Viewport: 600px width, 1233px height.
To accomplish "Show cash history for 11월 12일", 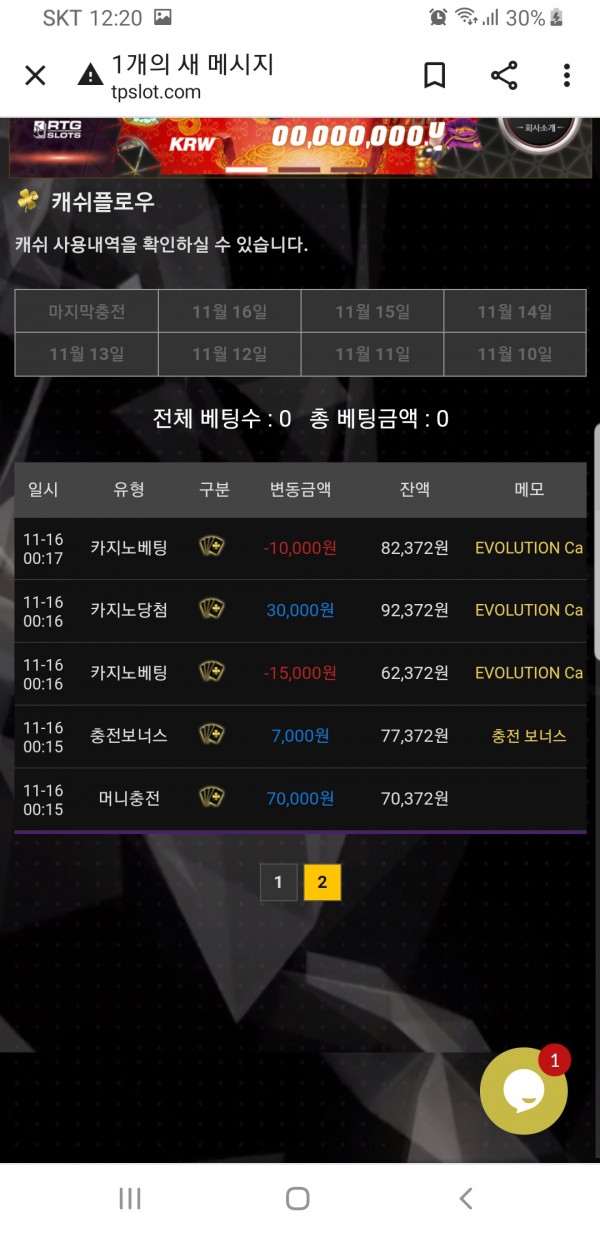I will 229,354.
